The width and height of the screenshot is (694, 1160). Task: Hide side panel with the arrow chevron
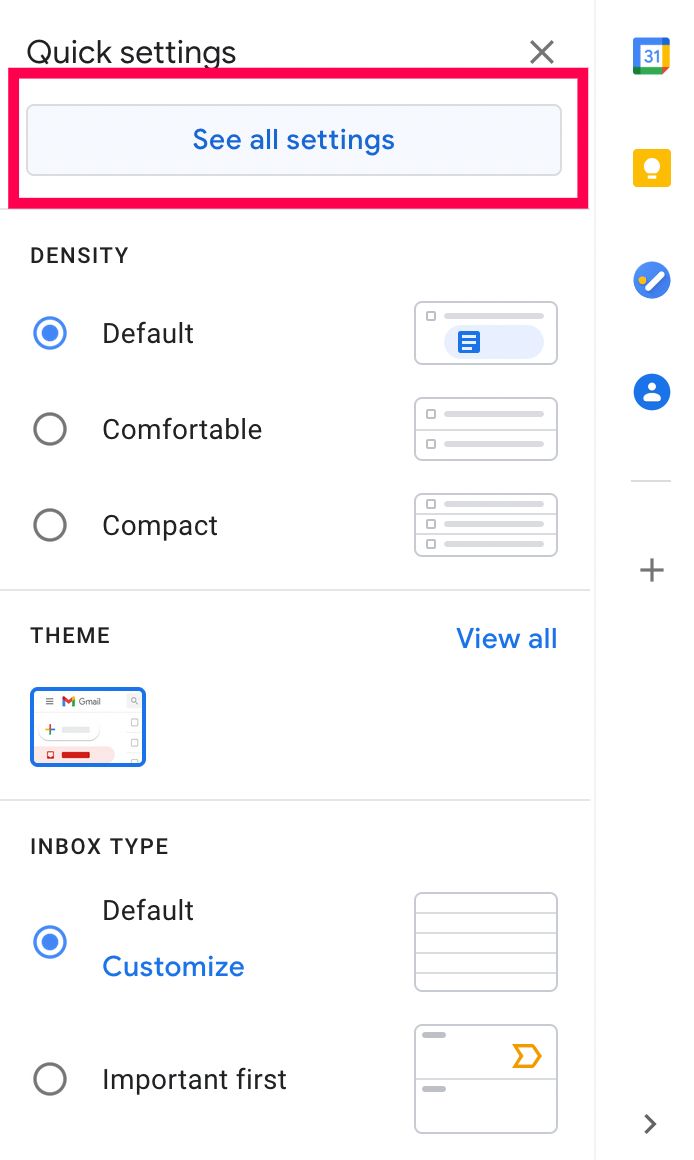coord(650,1124)
